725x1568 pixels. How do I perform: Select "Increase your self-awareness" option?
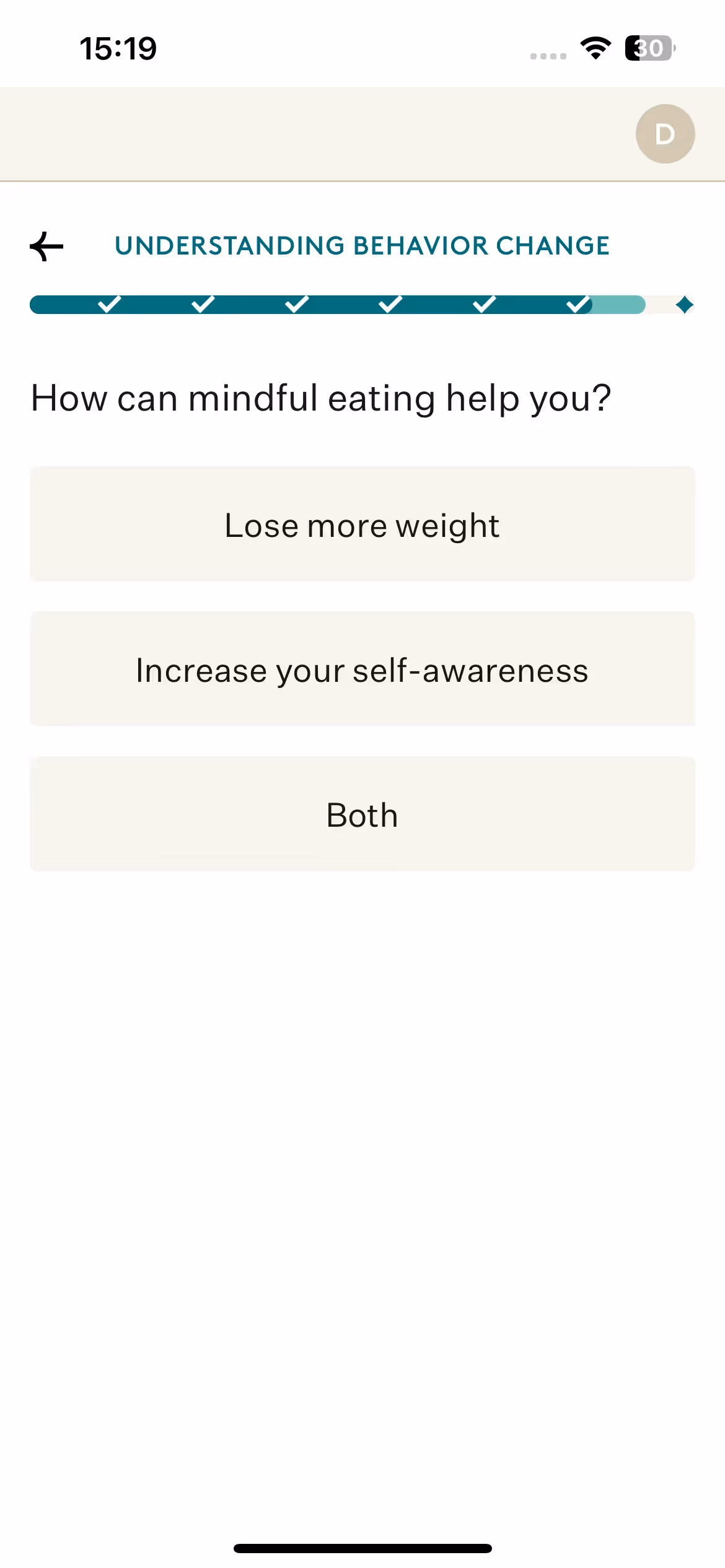coord(362,669)
